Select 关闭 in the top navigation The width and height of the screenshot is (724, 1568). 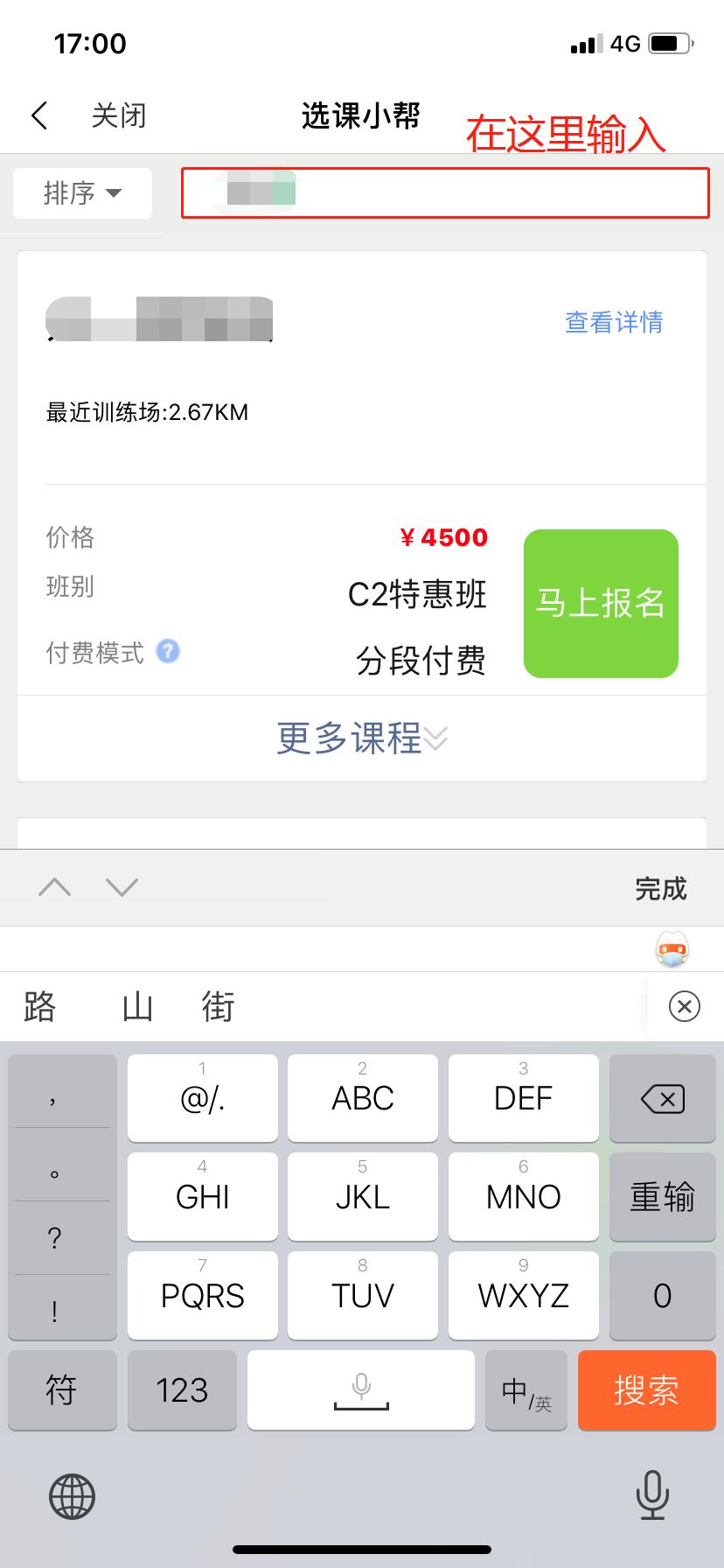click(118, 115)
